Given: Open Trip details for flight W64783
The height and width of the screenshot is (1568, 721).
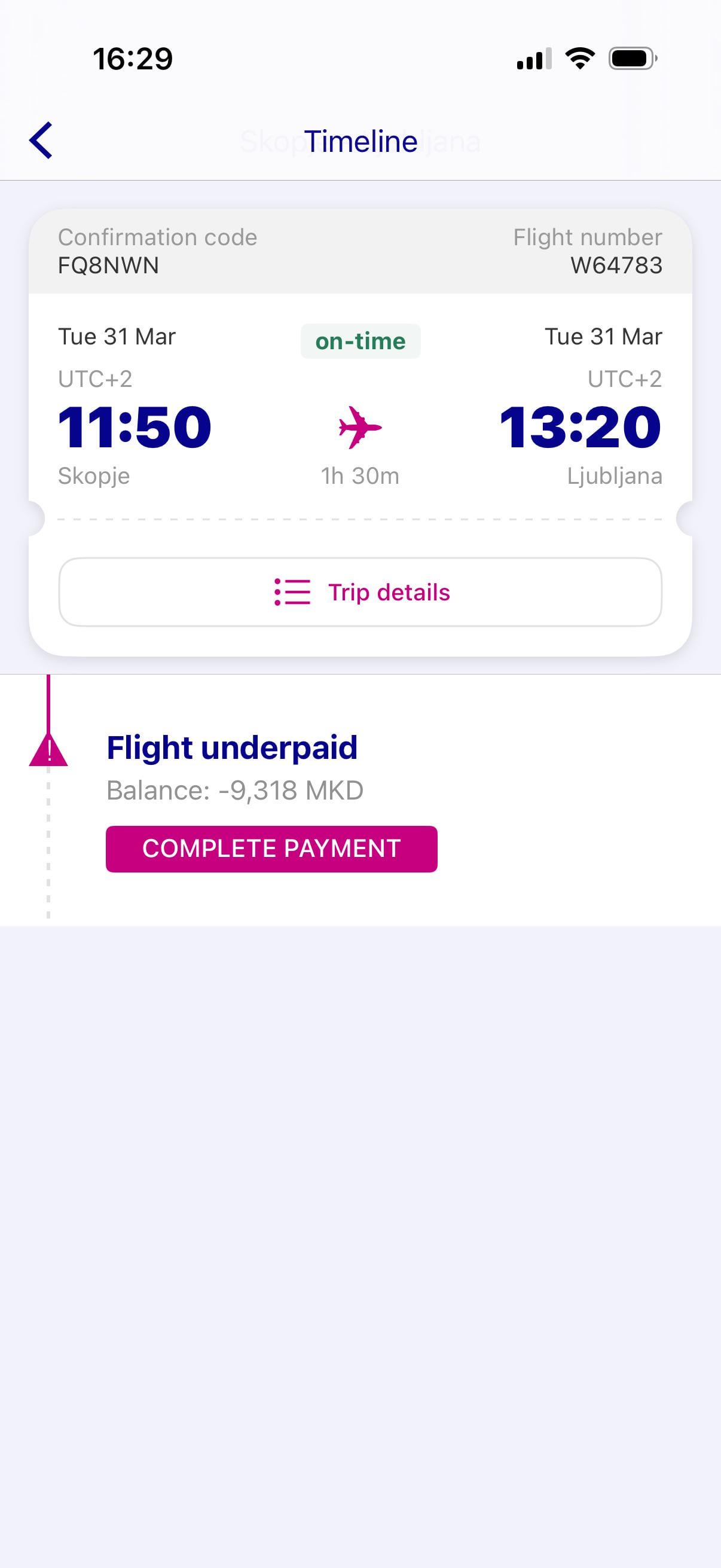Looking at the screenshot, I should click(x=360, y=591).
